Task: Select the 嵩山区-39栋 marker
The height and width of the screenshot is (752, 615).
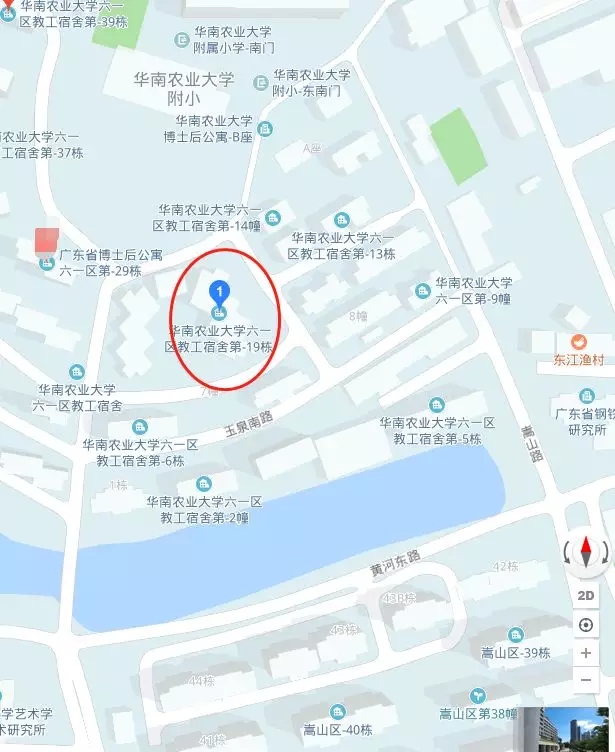Action: [515, 635]
